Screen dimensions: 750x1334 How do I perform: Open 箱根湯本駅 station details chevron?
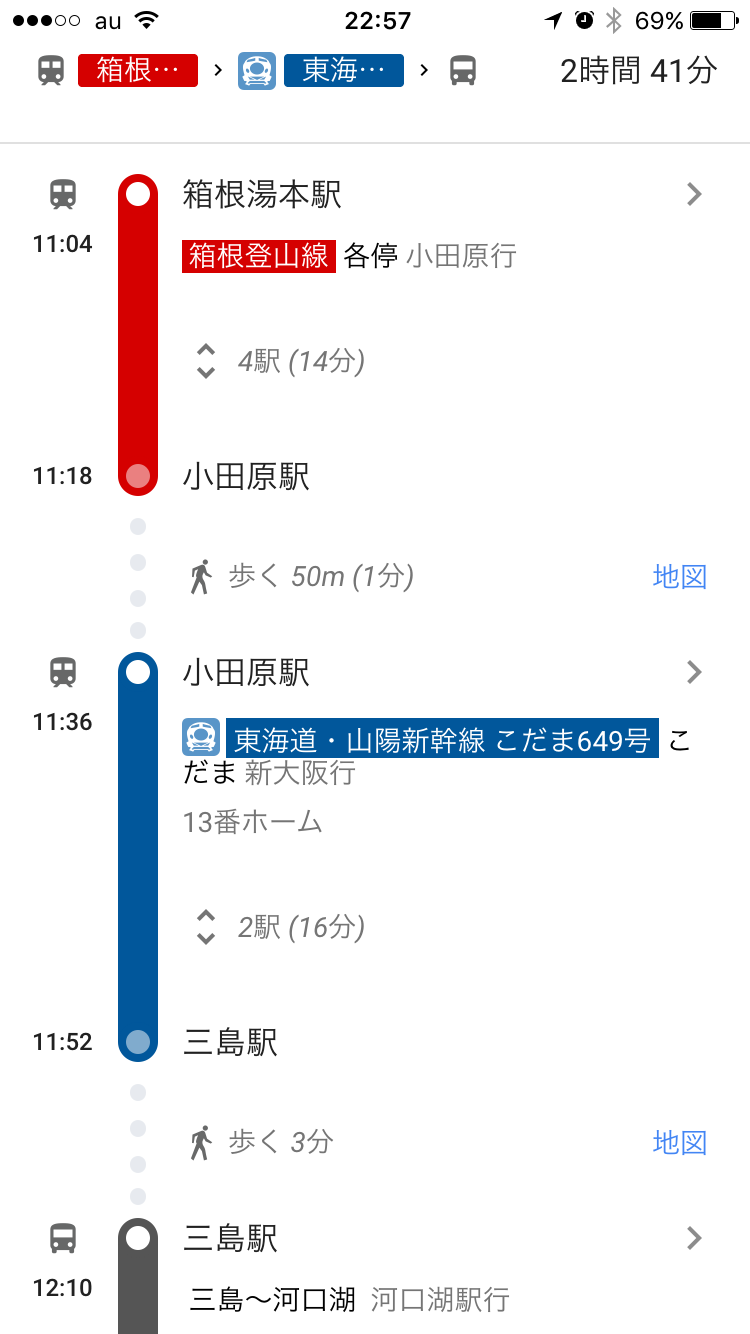coord(694,195)
